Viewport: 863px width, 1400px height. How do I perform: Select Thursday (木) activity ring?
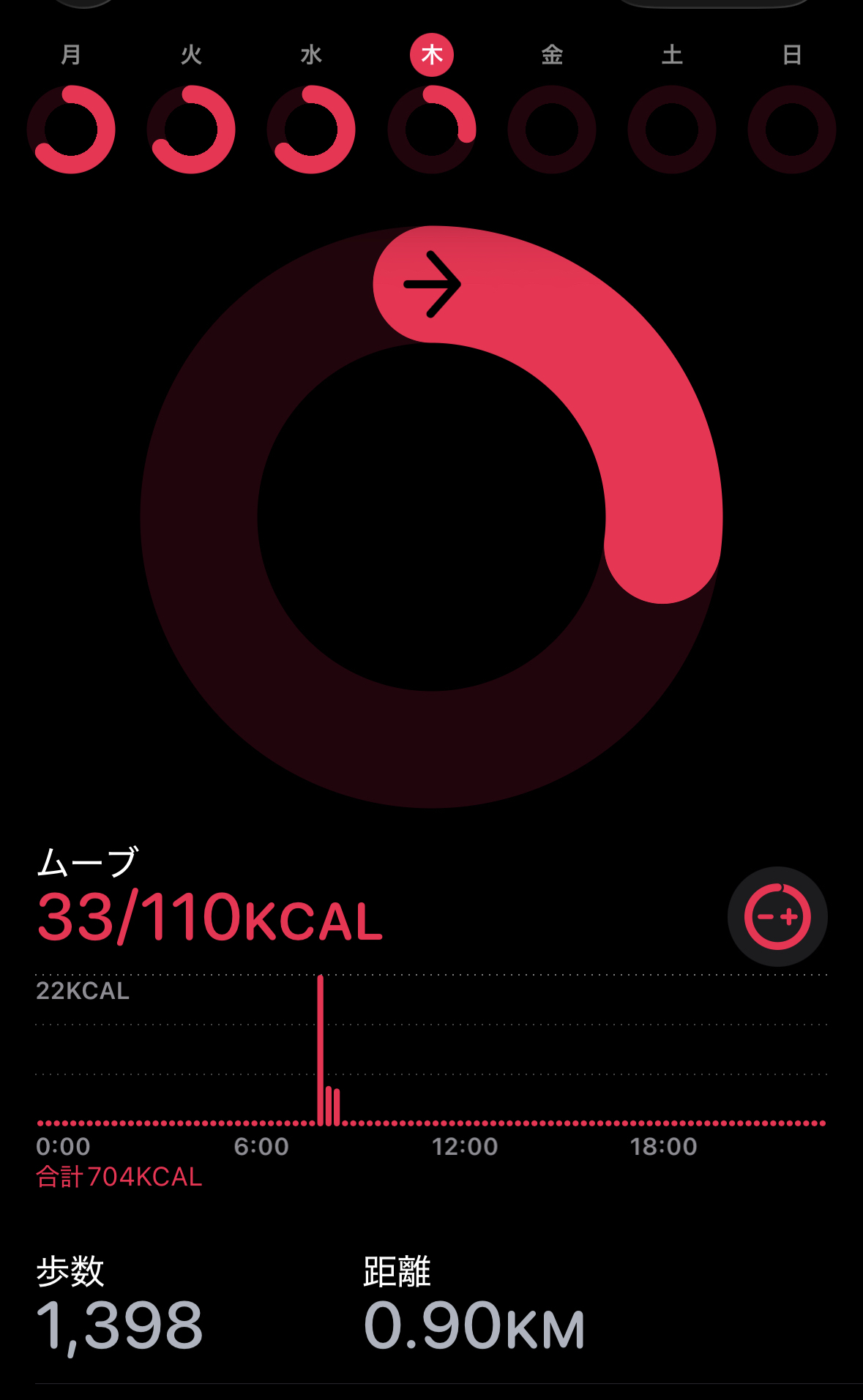pyautogui.click(x=432, y=130)
